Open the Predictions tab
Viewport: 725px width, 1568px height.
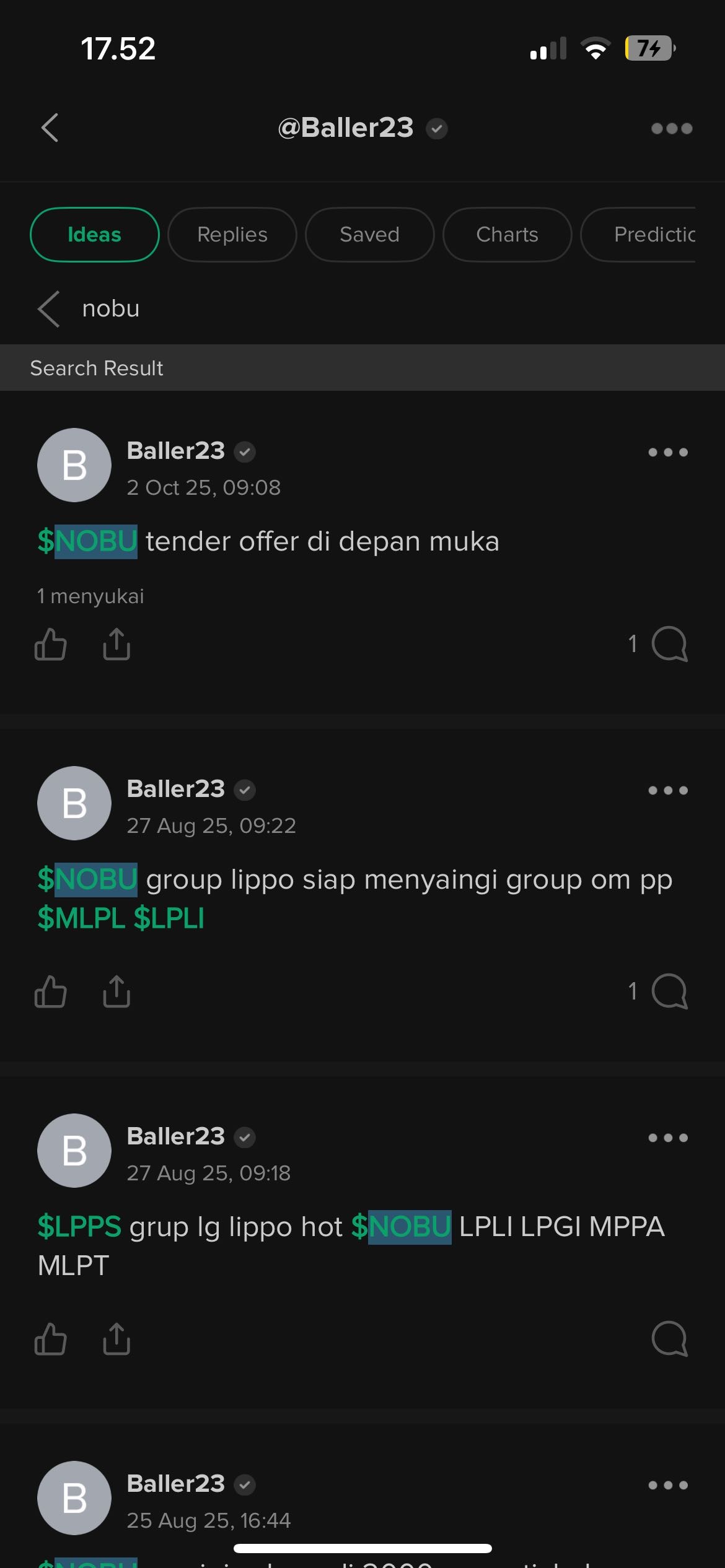[x=644, y=235]
